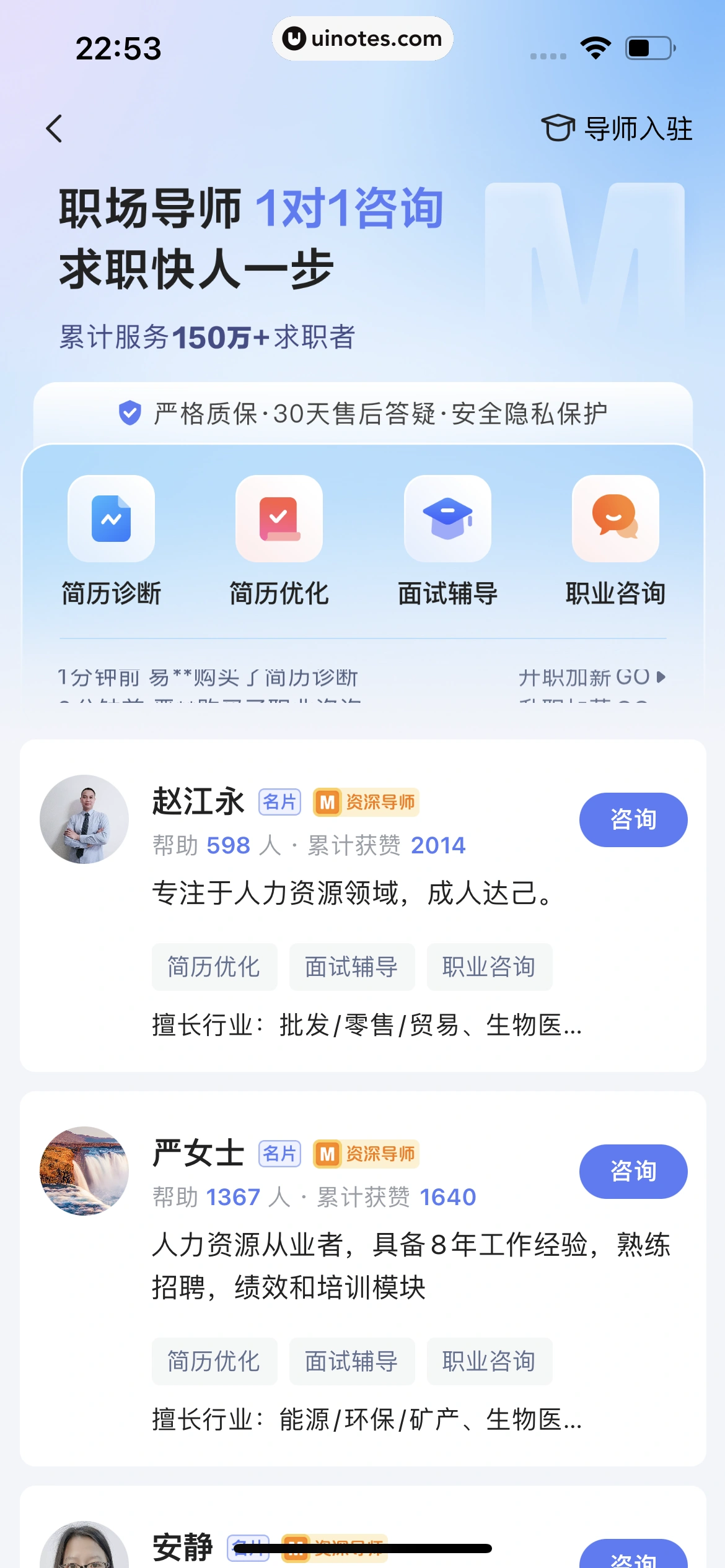The height and width of the screenshot is (1568, 725).
Task: Click the 名片 label on 严女士's card
Action: 279,1153
